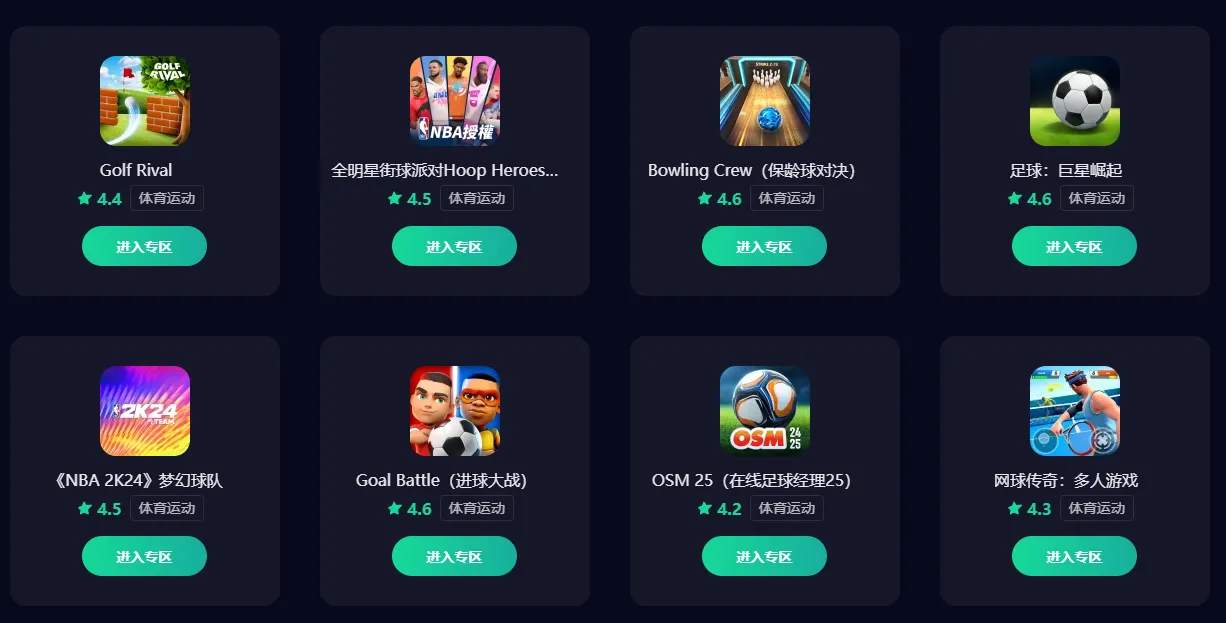Select the Goal Battle game icon
1226x623 pixels.
[454, 411]
